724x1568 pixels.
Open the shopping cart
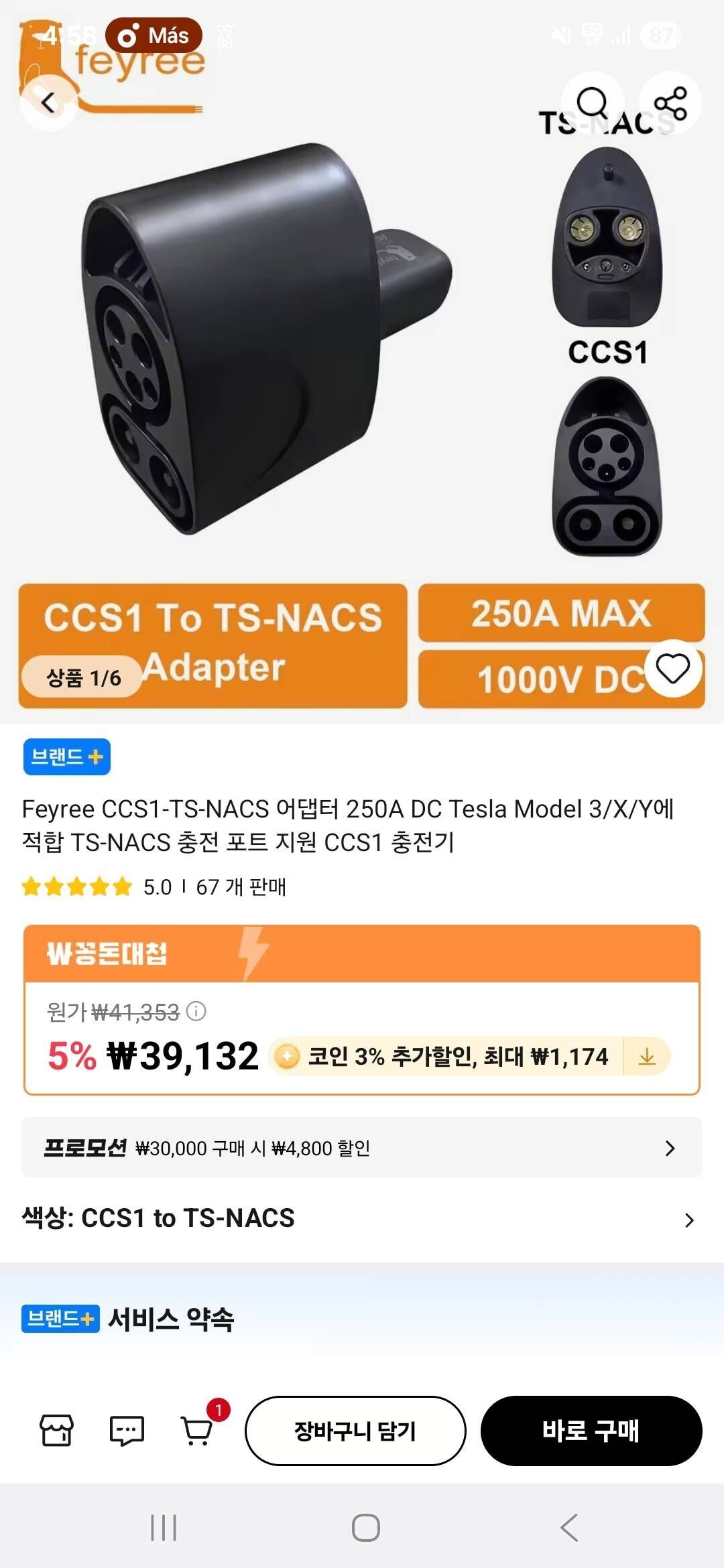click(198, 1431)
